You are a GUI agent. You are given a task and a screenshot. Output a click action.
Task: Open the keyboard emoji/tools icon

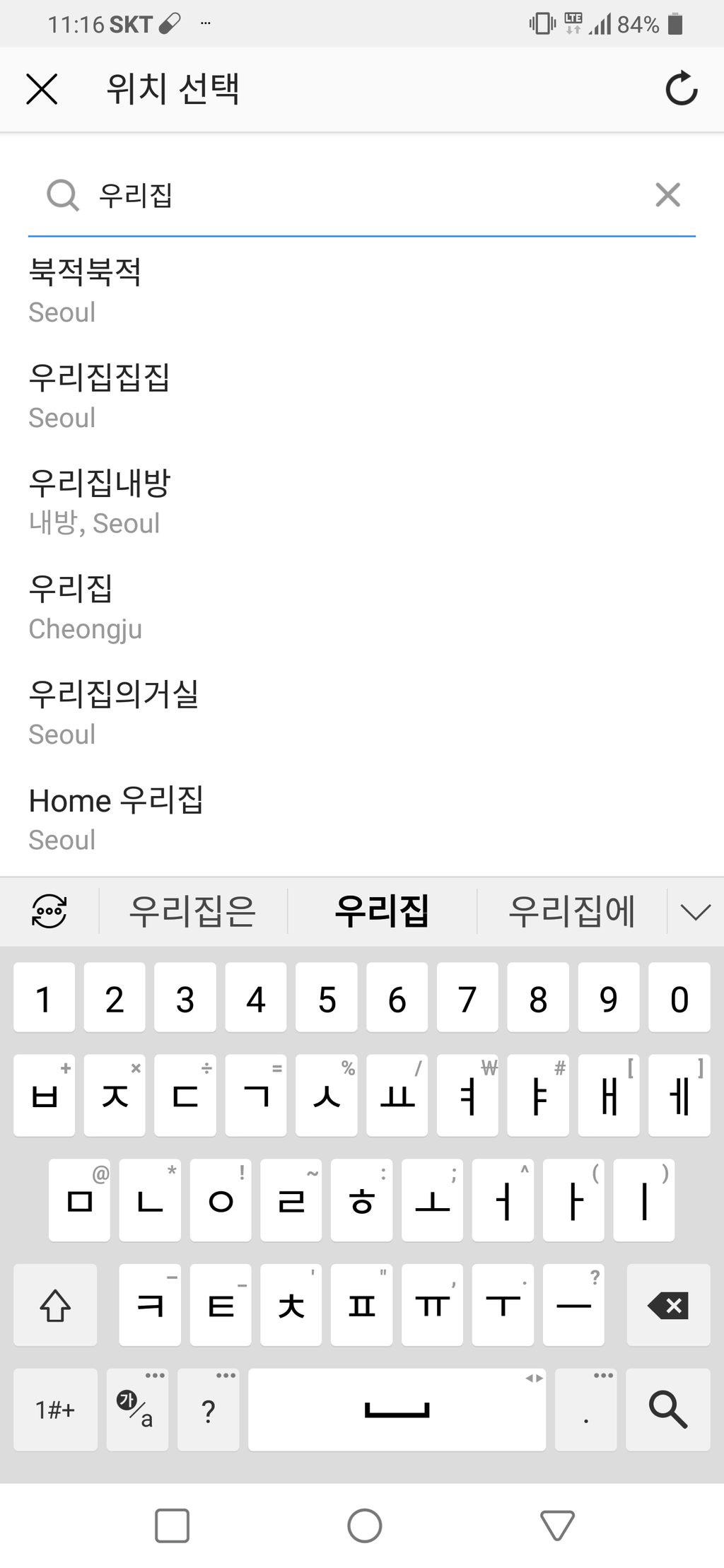pyautogui.click(x=49, y=911)
